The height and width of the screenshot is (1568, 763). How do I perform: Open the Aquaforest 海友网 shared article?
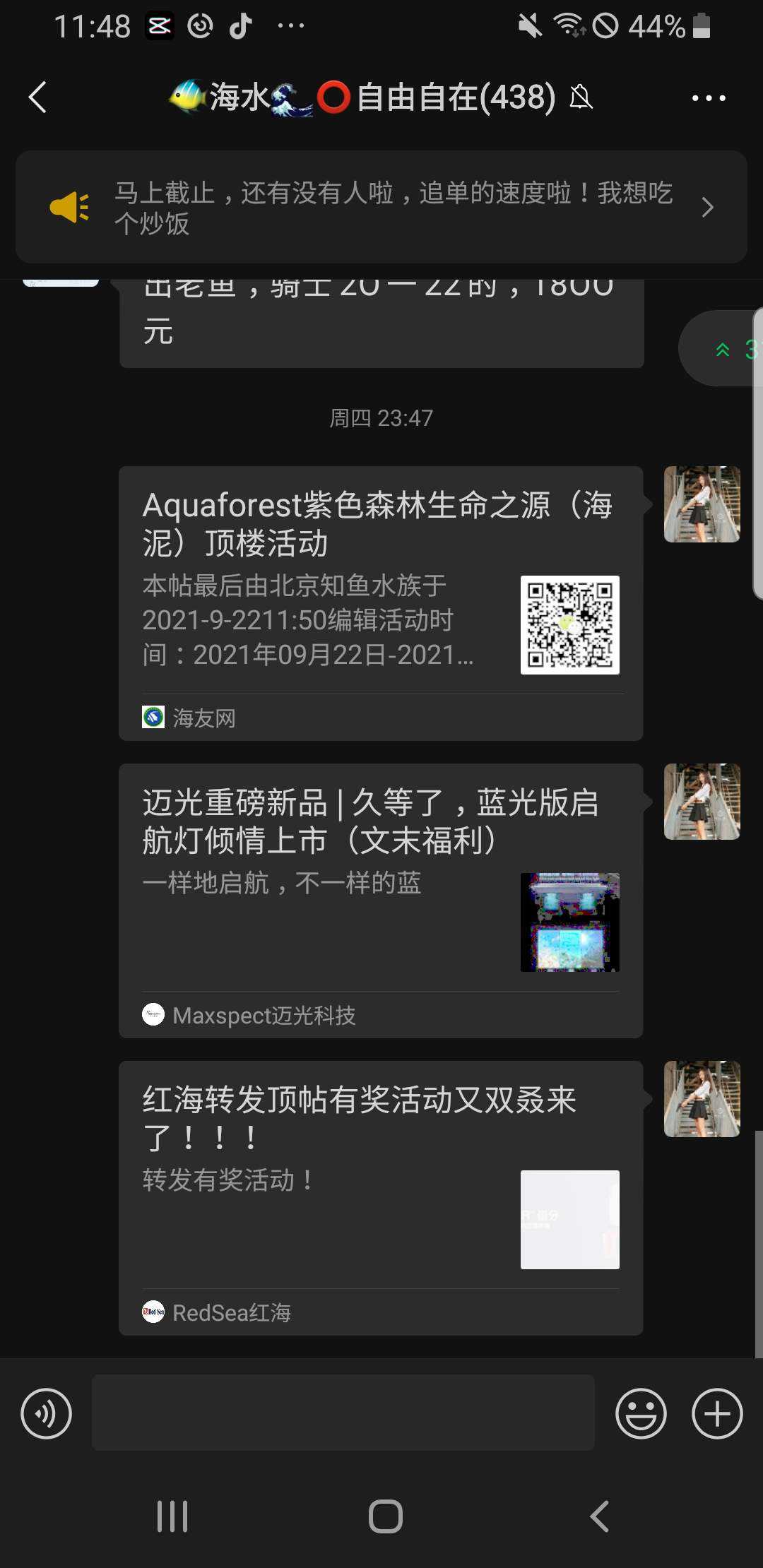tap(380, 602)
